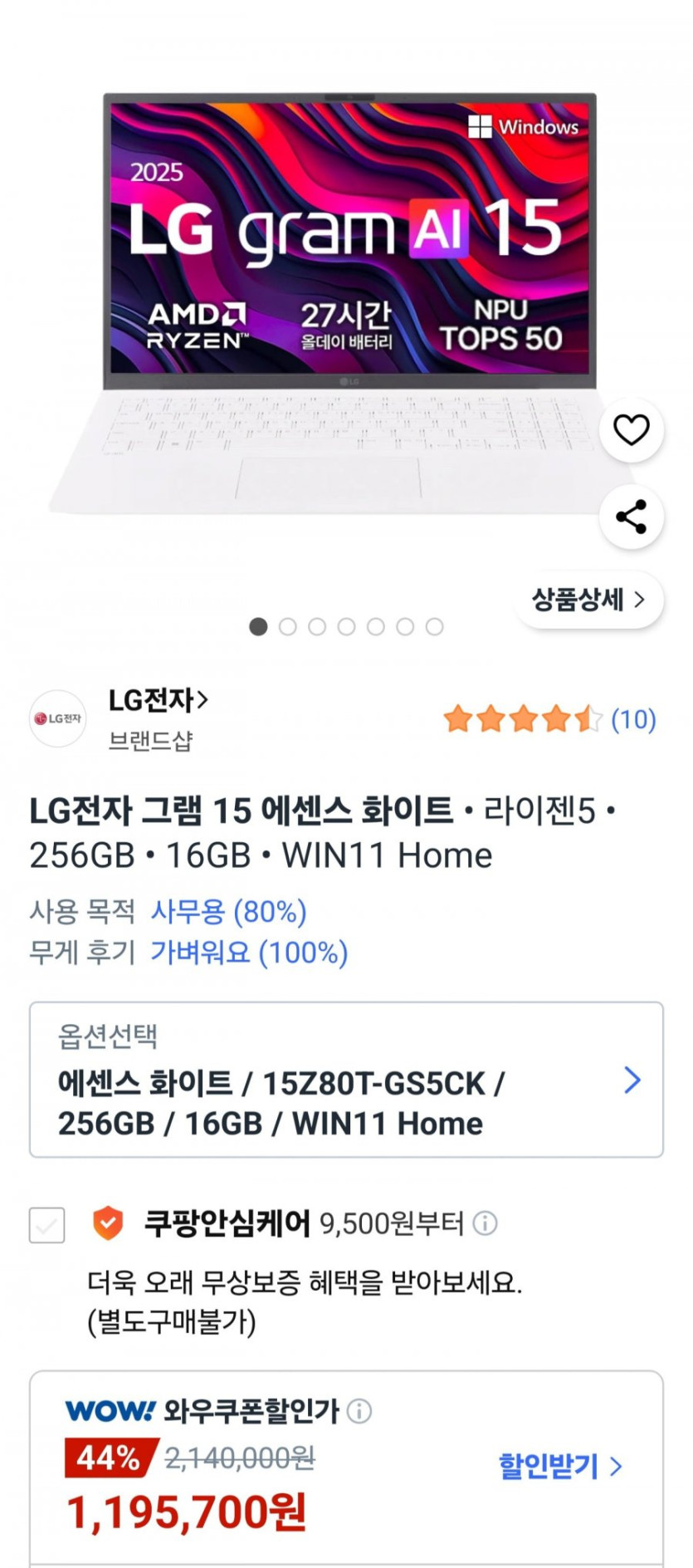Open the LG gram product image
Viewport: 693px width, 1568px height.
(x=349, y=307)
